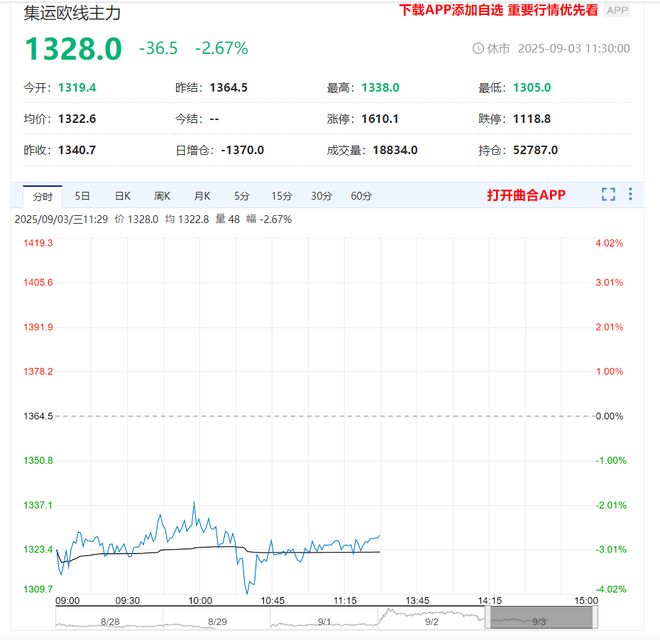Select the 15分 interval tab
Viewport: 660px width, 640px height.
pyautogui.click(x=282, y=196)
